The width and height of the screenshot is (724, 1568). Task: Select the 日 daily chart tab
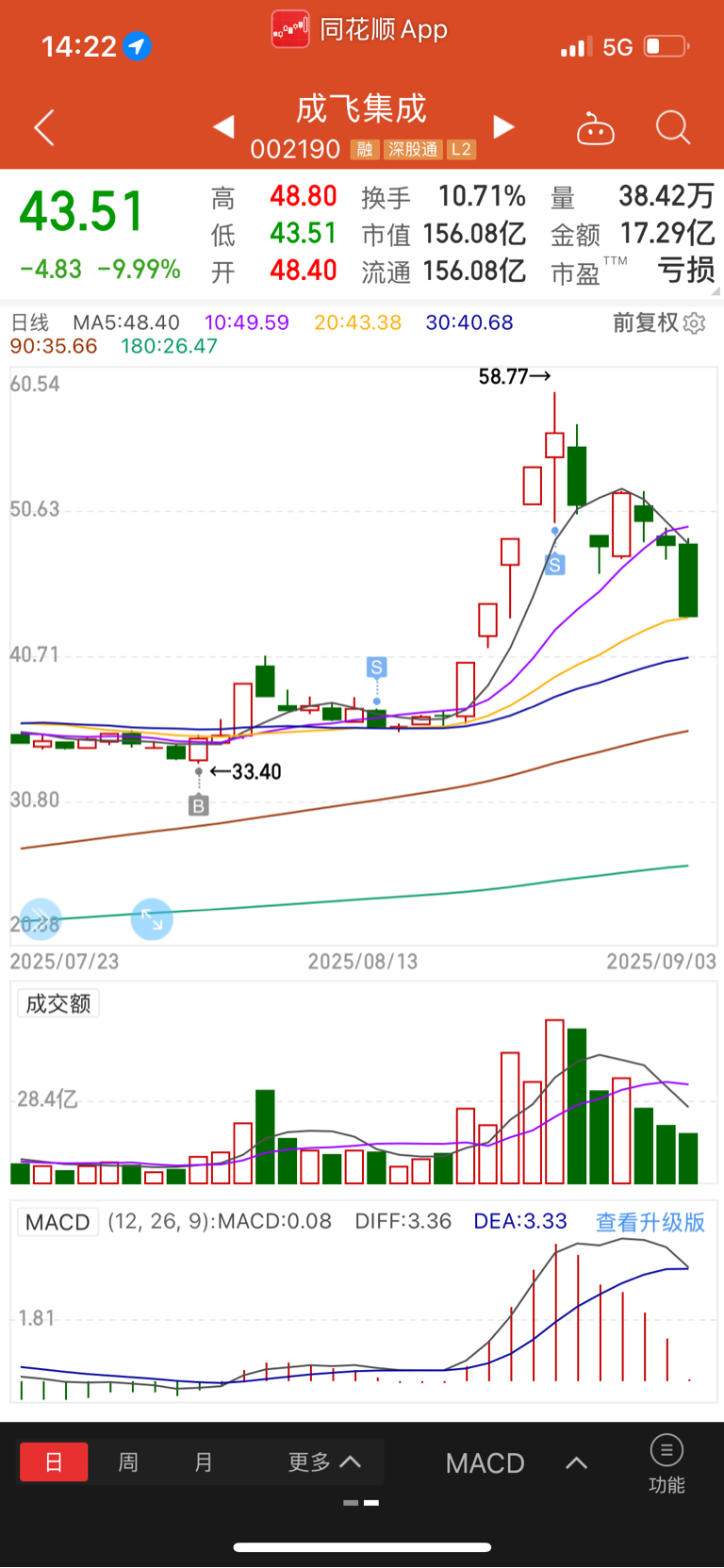point(54,1462)
